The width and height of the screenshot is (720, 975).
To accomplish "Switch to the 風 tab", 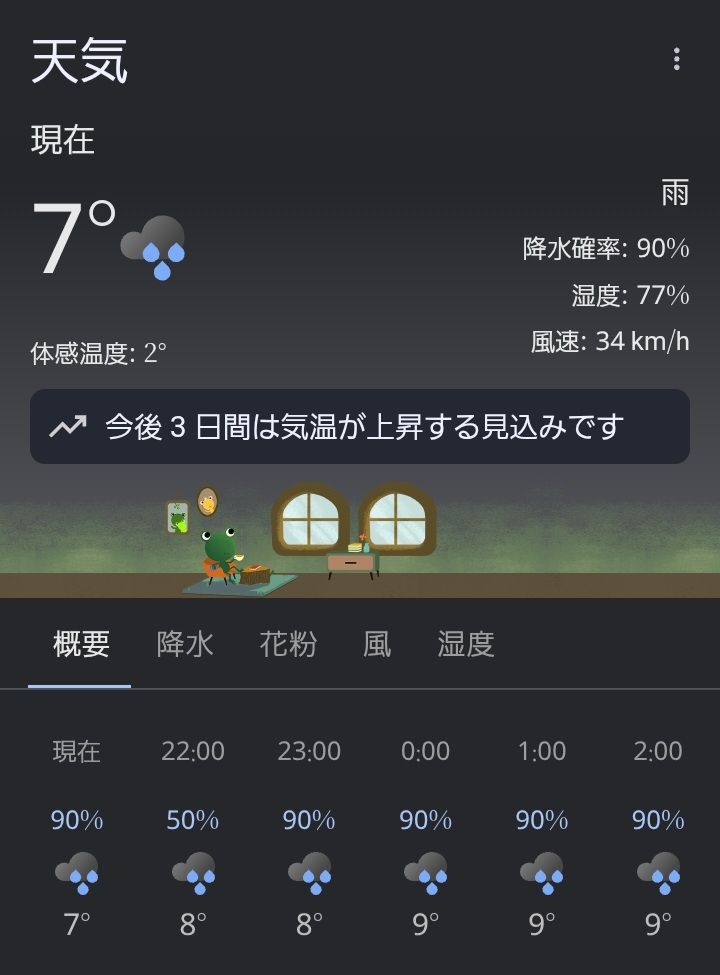I will coord(377,645).
